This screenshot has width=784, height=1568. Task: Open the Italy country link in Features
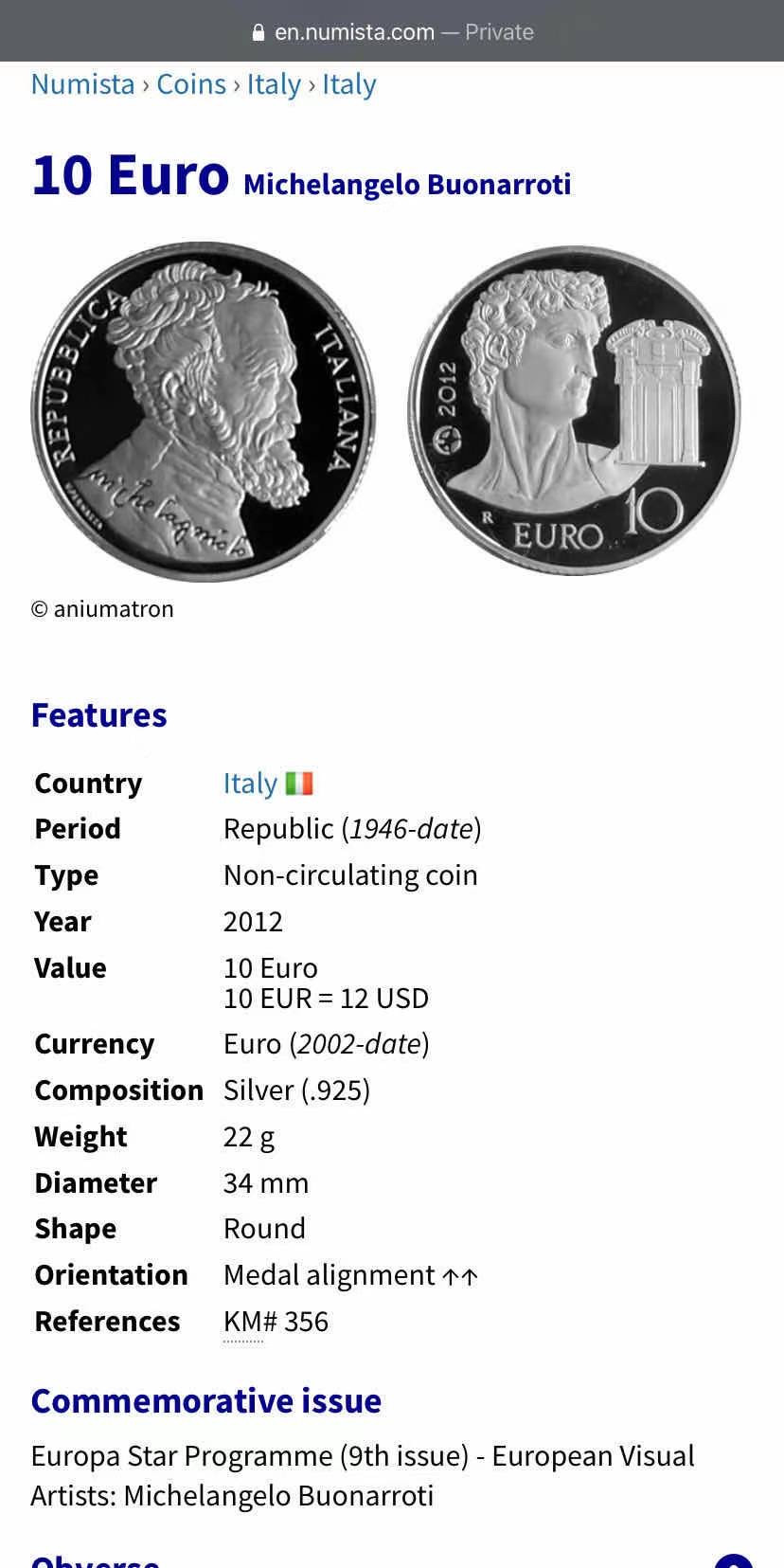250,784
